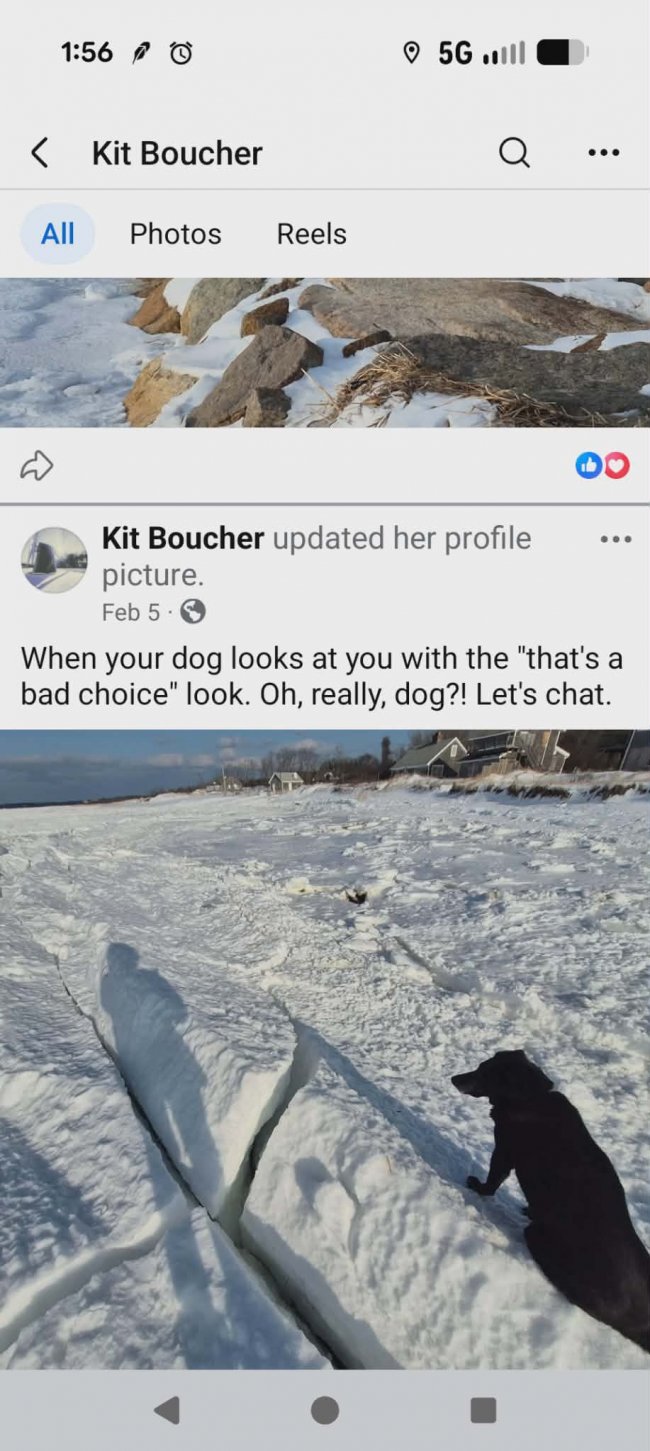Open options menu for profile picture post

[615, 539]
